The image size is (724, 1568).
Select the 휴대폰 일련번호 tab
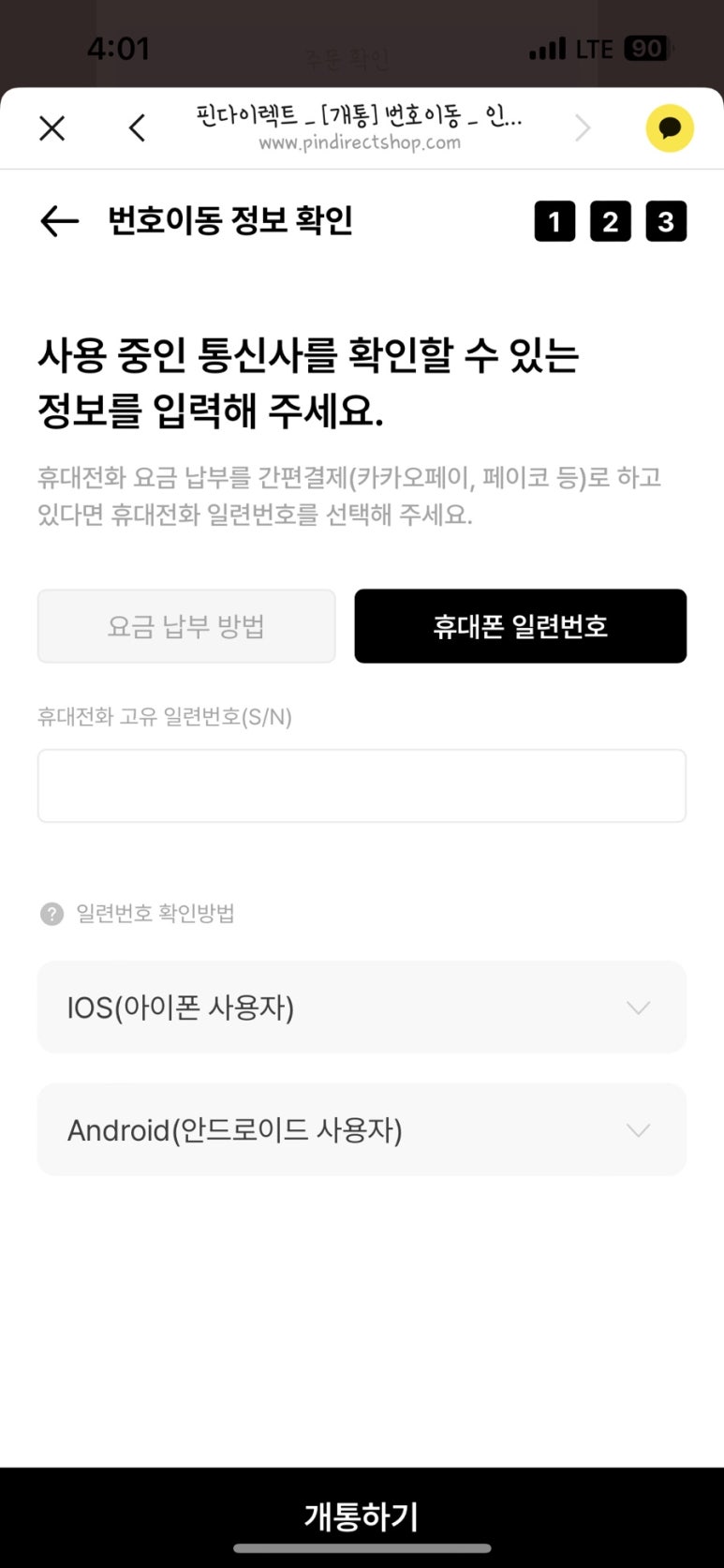tap(521, 626)
